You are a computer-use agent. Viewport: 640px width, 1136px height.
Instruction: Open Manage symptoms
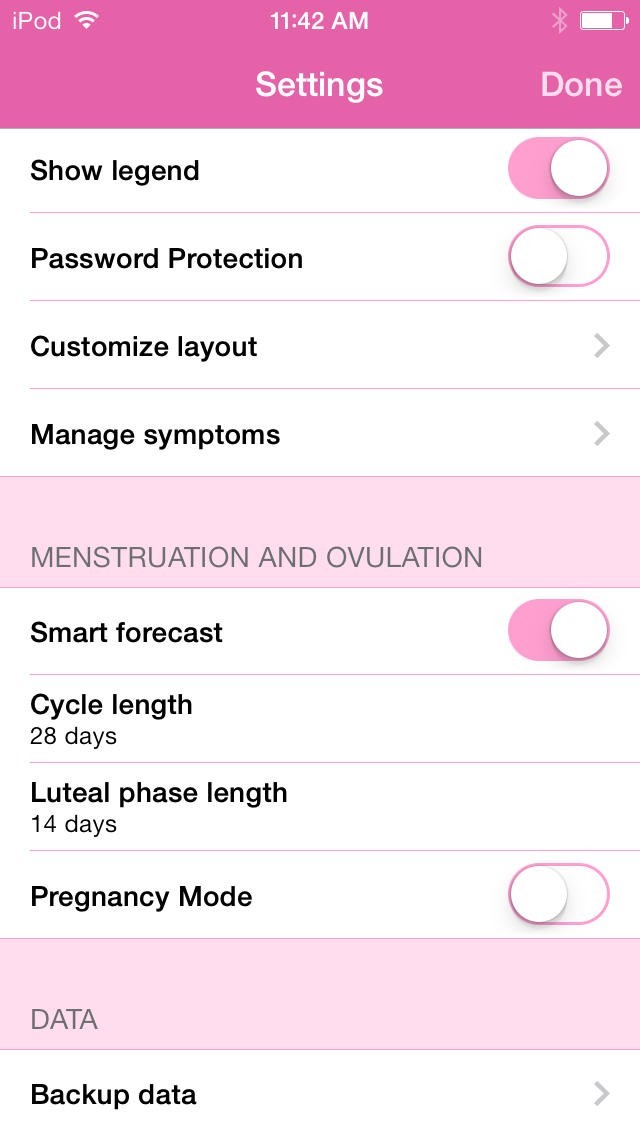tap(320, 434)
